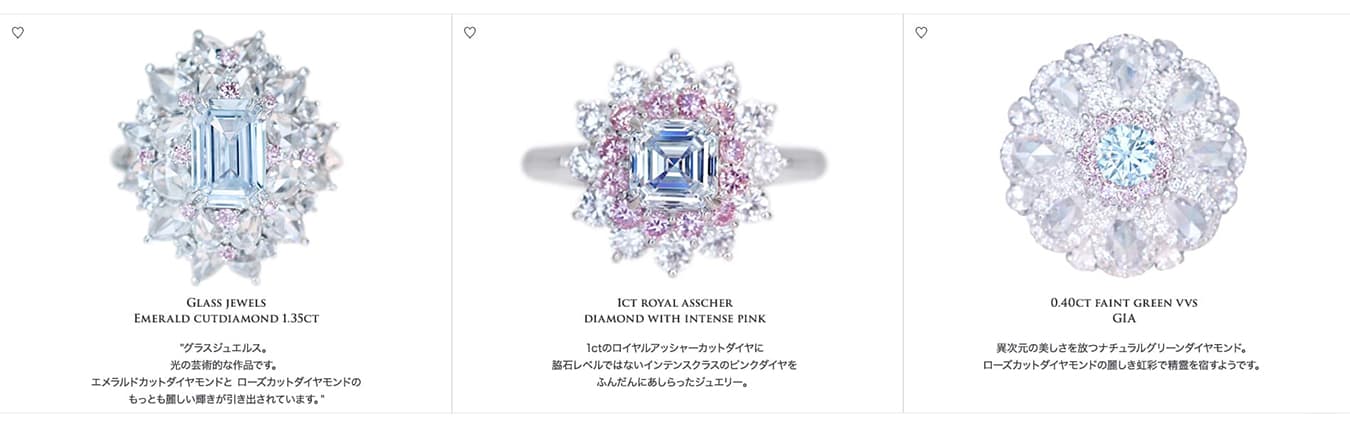Favorite the 1ct Royal Asscher diamond ring

point(470,33)
